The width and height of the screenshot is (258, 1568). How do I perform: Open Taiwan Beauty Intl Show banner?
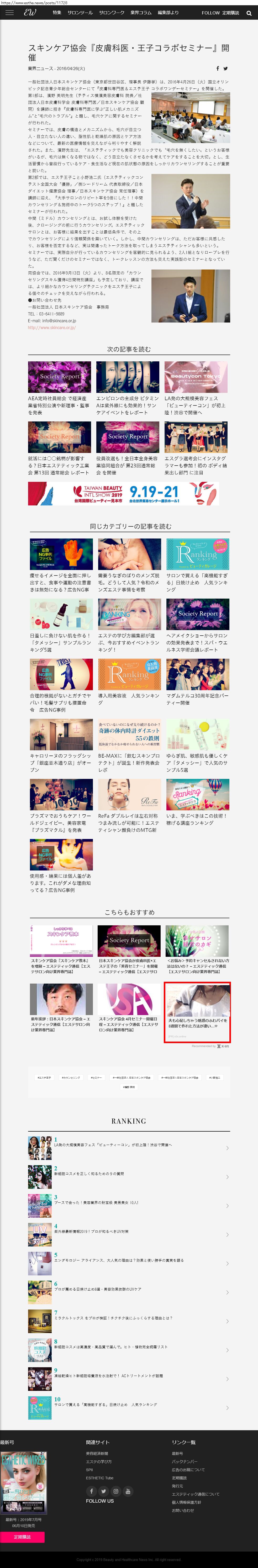124,493
